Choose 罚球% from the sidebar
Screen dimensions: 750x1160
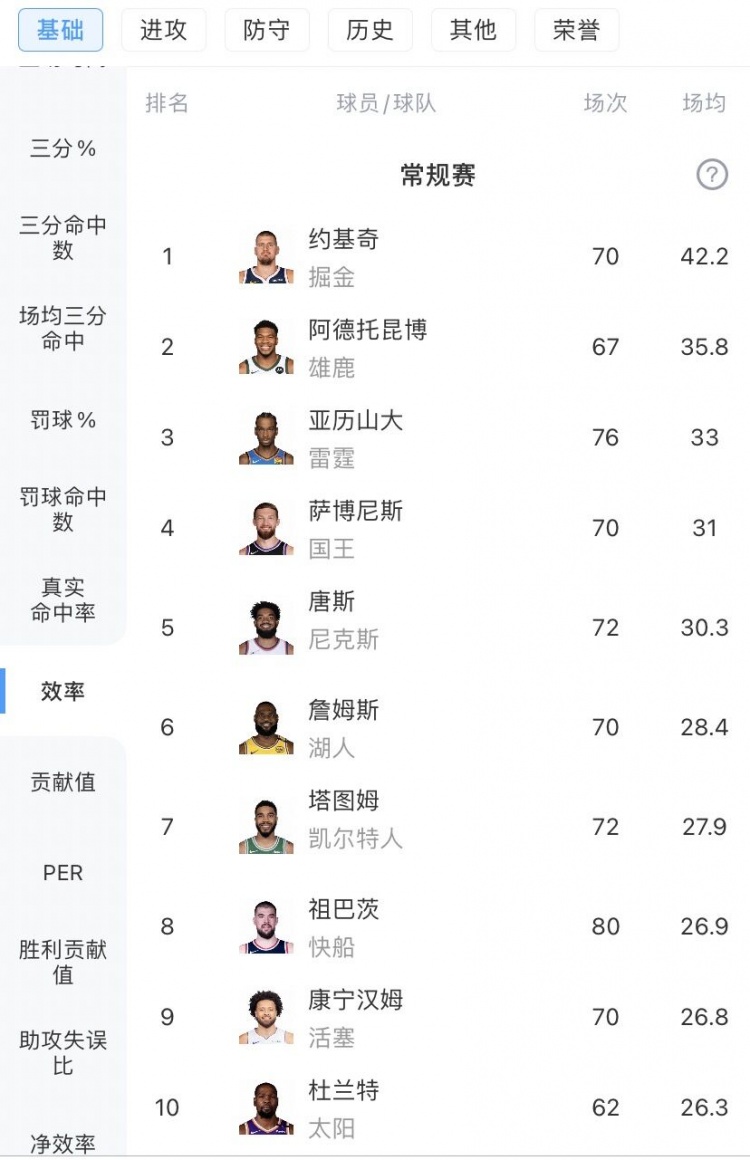(63, 420)
